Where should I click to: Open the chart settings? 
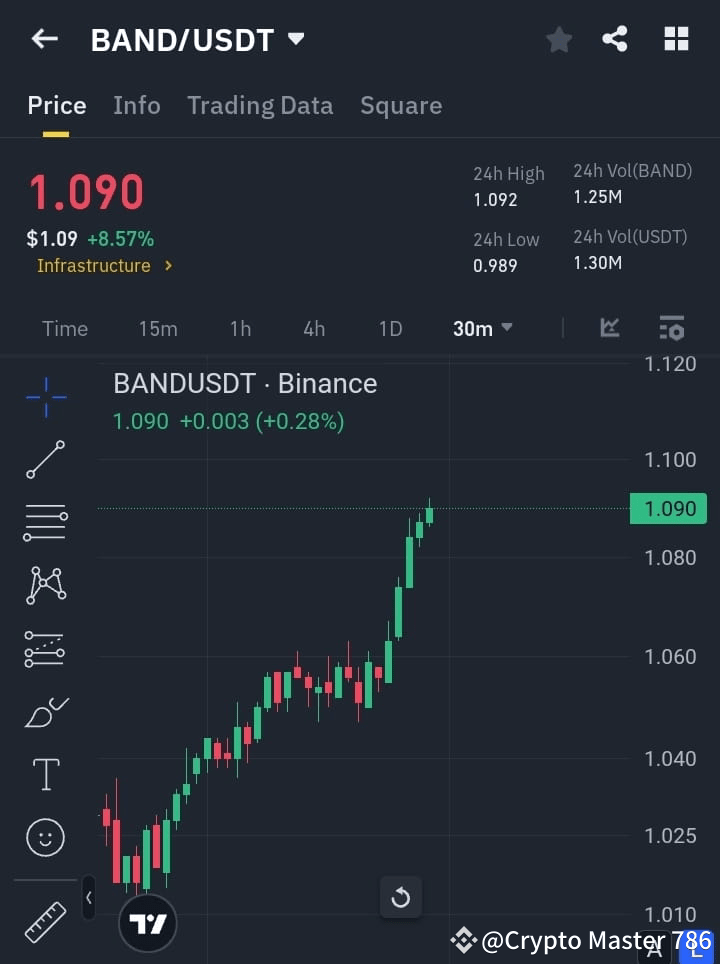tap(672, 328)
